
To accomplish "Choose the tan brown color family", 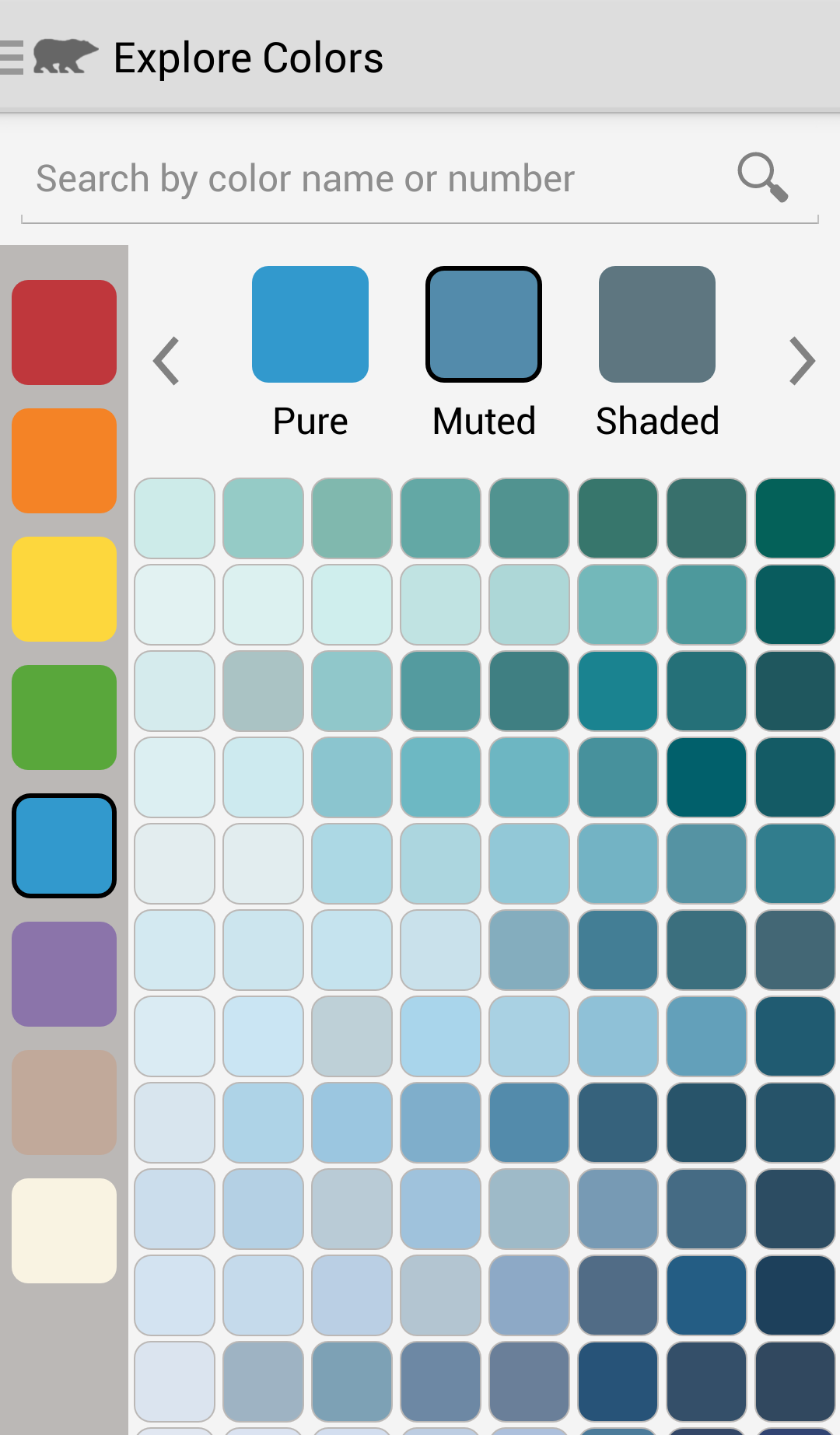I will 65,1102.
